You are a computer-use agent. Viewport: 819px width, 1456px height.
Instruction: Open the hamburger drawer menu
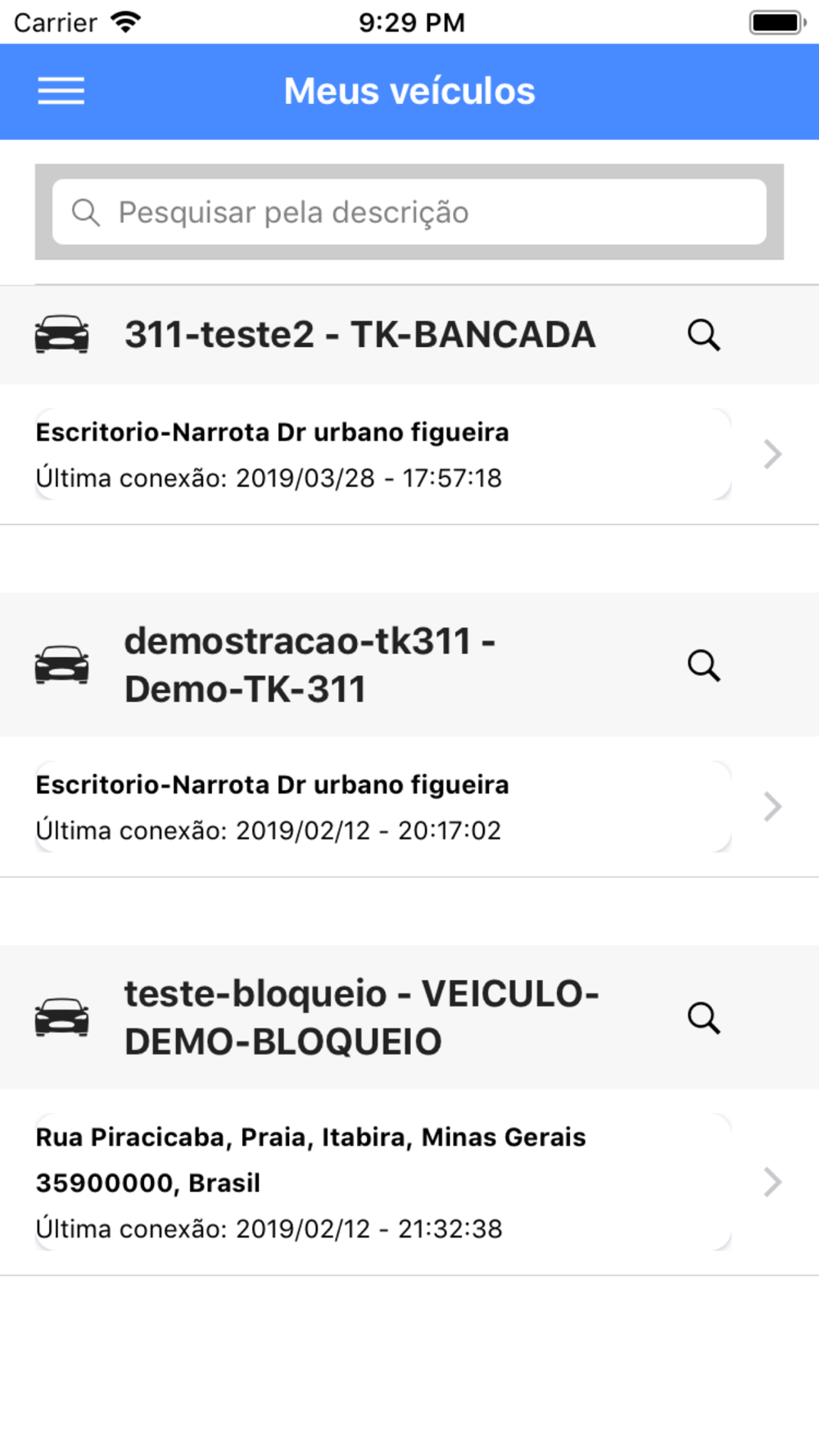pos(61,91)
